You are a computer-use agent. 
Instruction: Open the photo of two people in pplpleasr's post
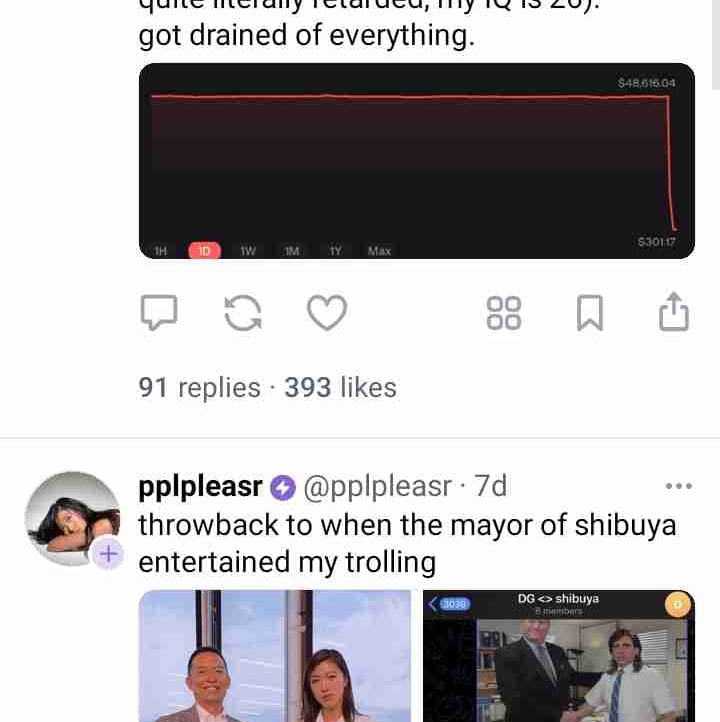pyautogui.click(x=274, y=655)
